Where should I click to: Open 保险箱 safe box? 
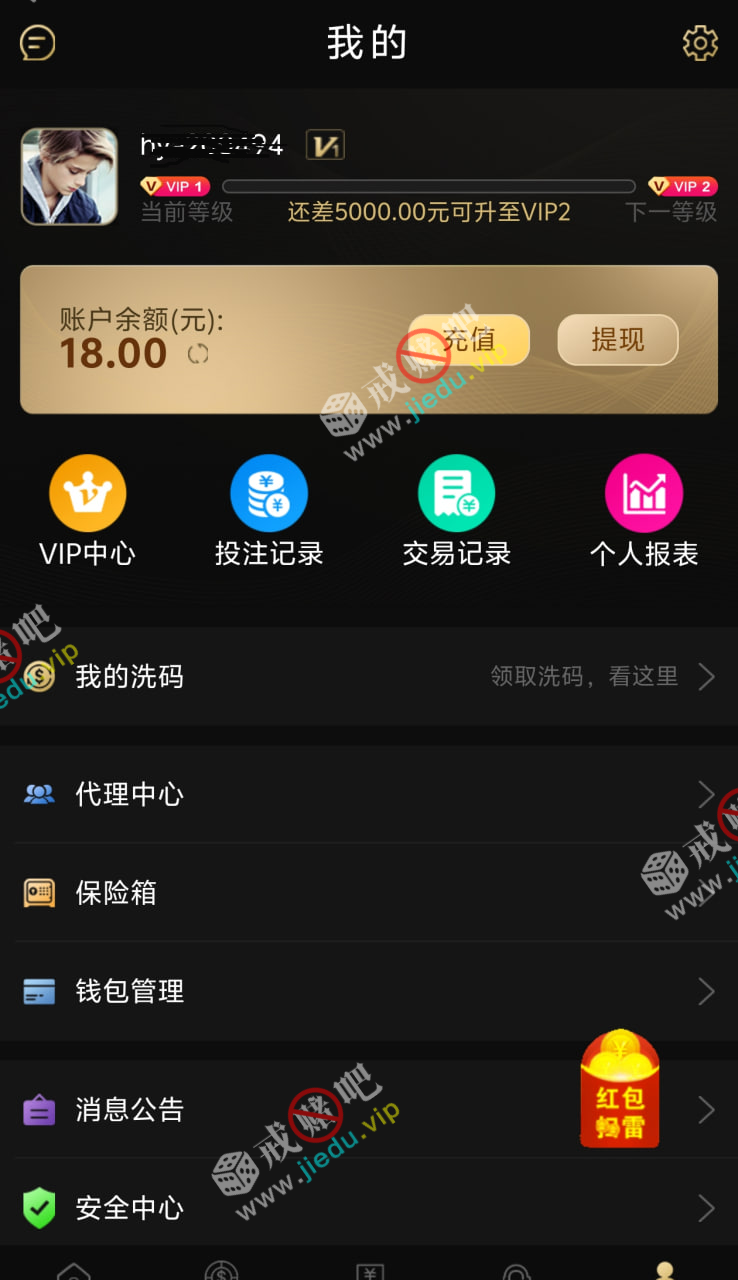369,892
